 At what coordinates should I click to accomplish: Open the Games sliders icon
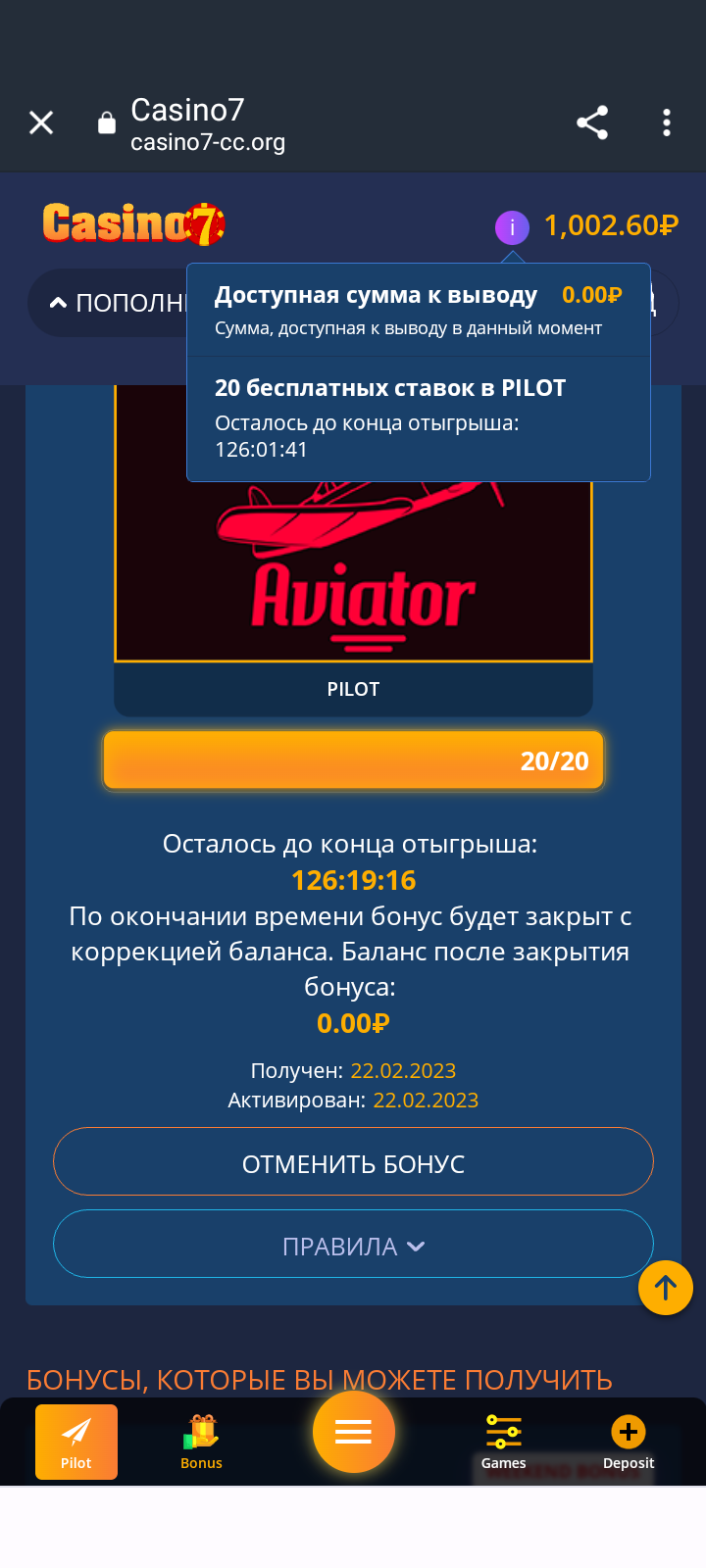click(504, 1429)
